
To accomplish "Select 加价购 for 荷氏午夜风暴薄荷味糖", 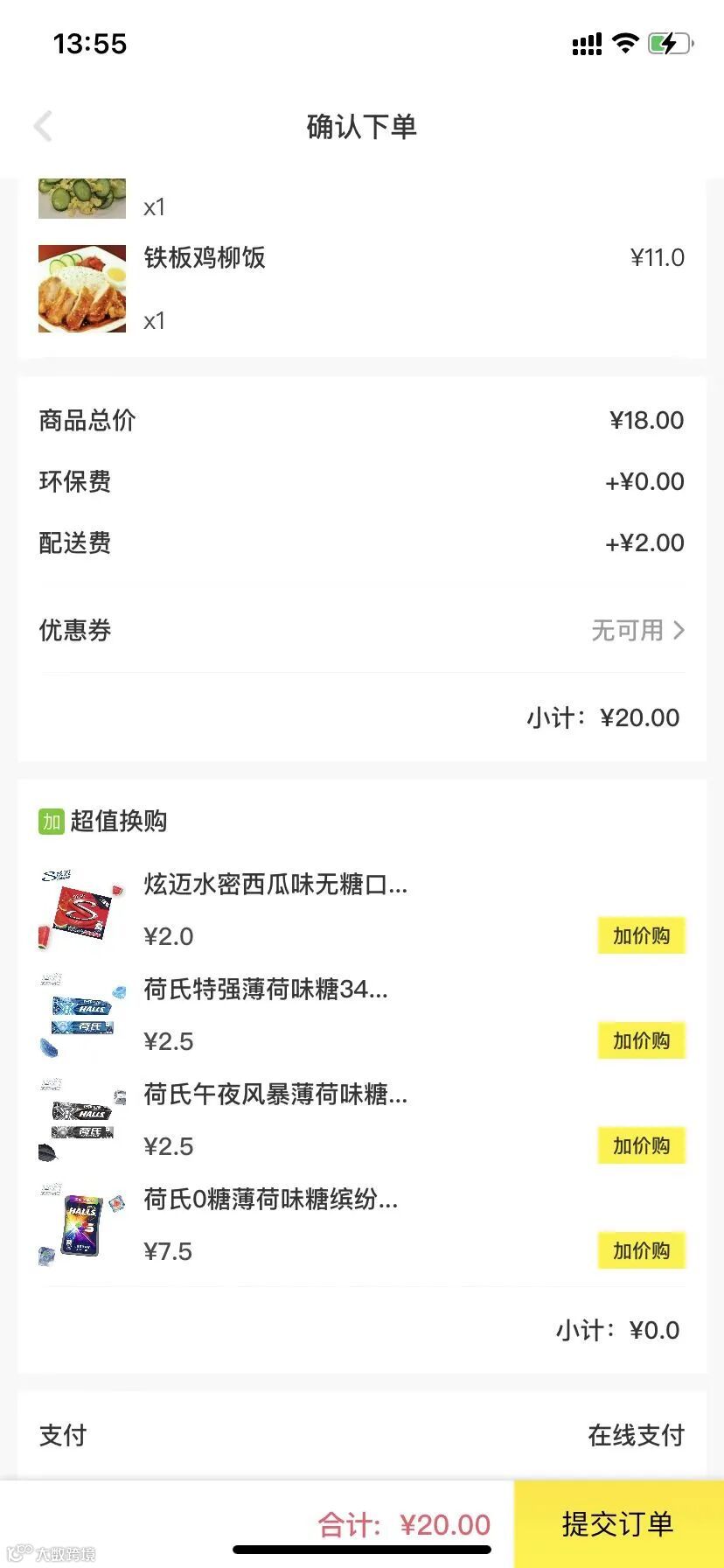I will [641, 1146].
